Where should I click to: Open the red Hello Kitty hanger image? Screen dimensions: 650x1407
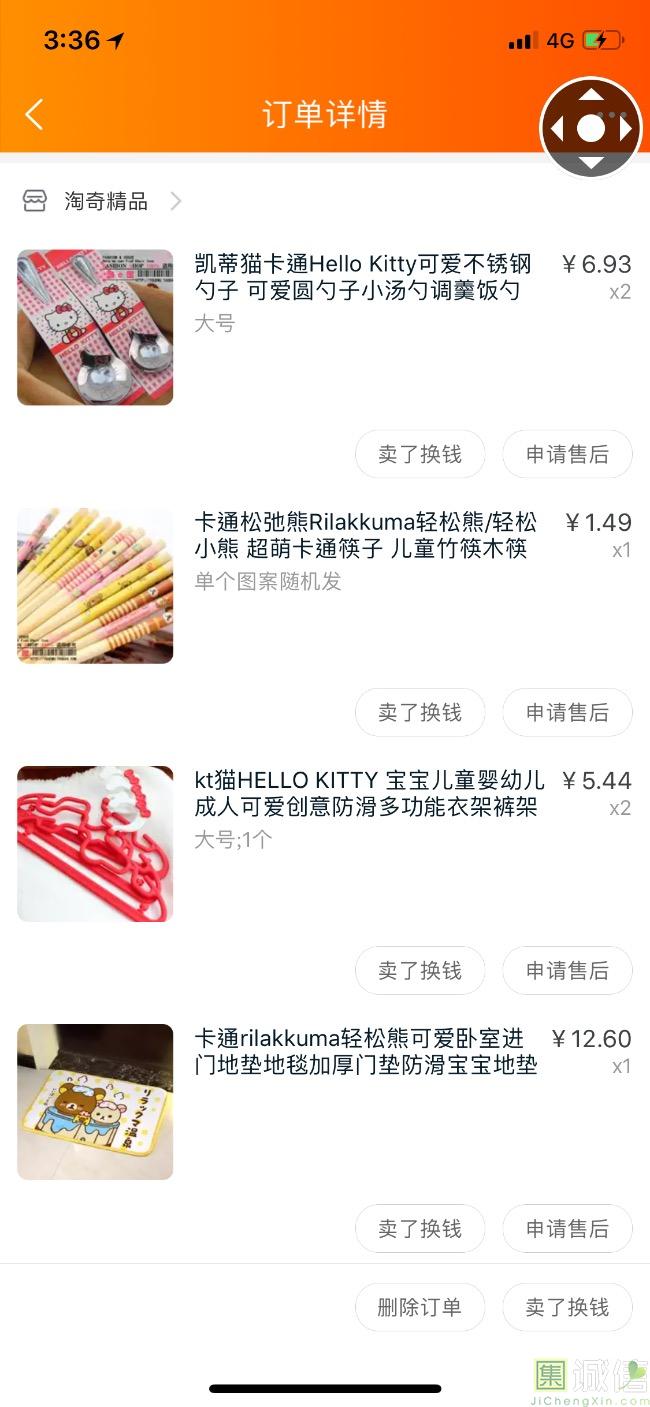click(x=95, y=843)
